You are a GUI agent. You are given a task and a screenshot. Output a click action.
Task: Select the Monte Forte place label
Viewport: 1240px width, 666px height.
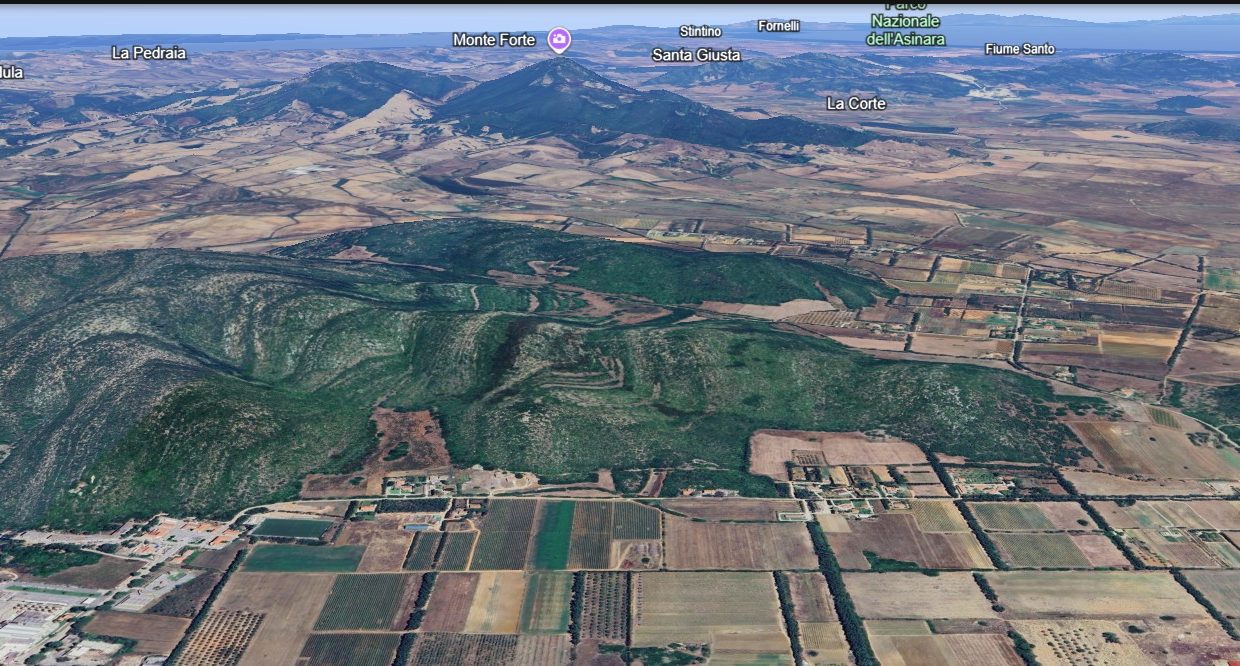pos(494,40)
